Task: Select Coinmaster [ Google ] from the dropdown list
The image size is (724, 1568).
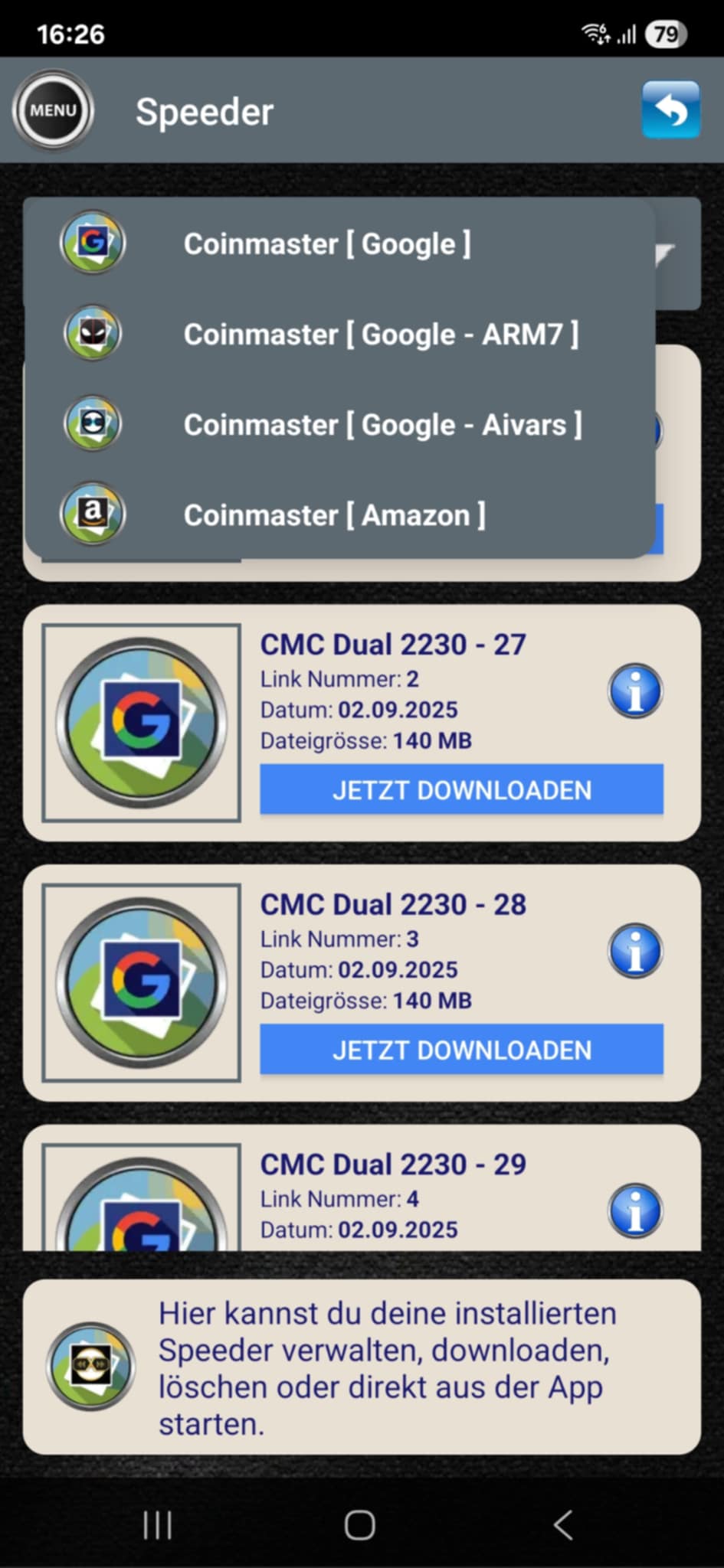Action: [x=328, y=243]
